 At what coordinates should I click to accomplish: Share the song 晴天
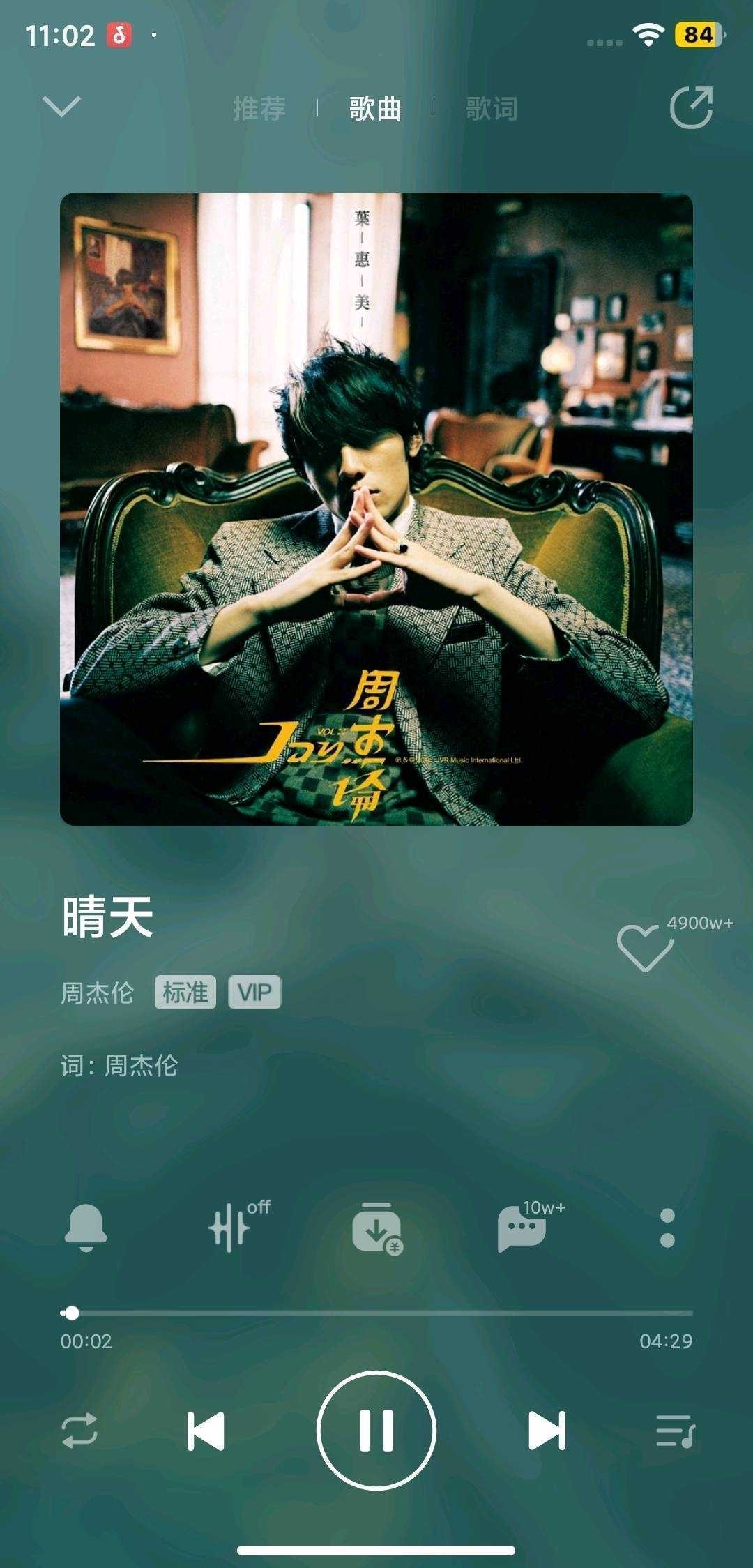point(691,107)
